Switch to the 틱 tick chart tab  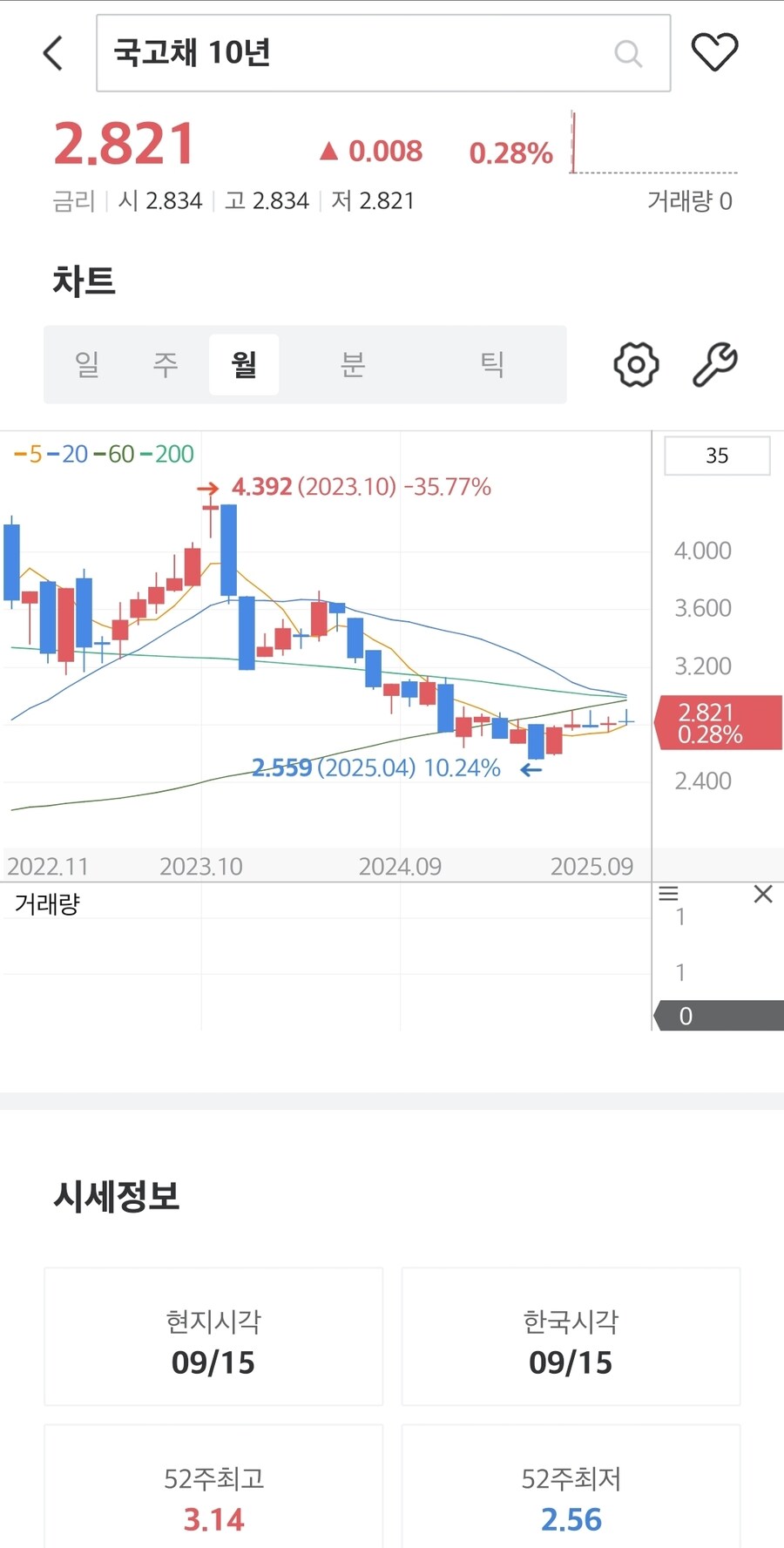click(494, 365)
